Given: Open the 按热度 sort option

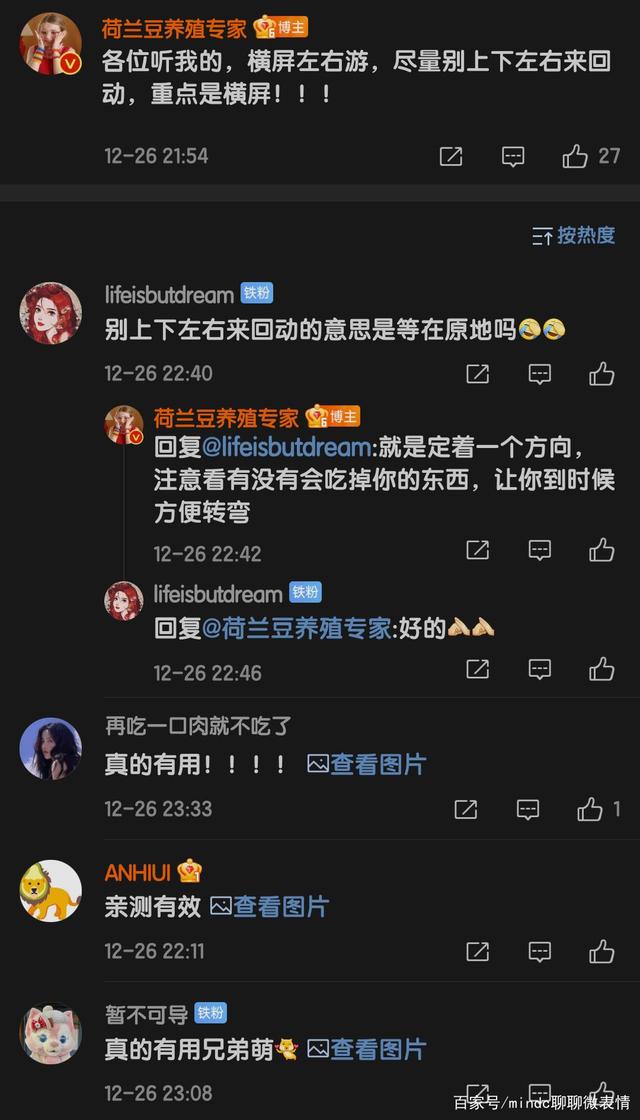Looking at the screenshot, I should click(x=574, y=235).
